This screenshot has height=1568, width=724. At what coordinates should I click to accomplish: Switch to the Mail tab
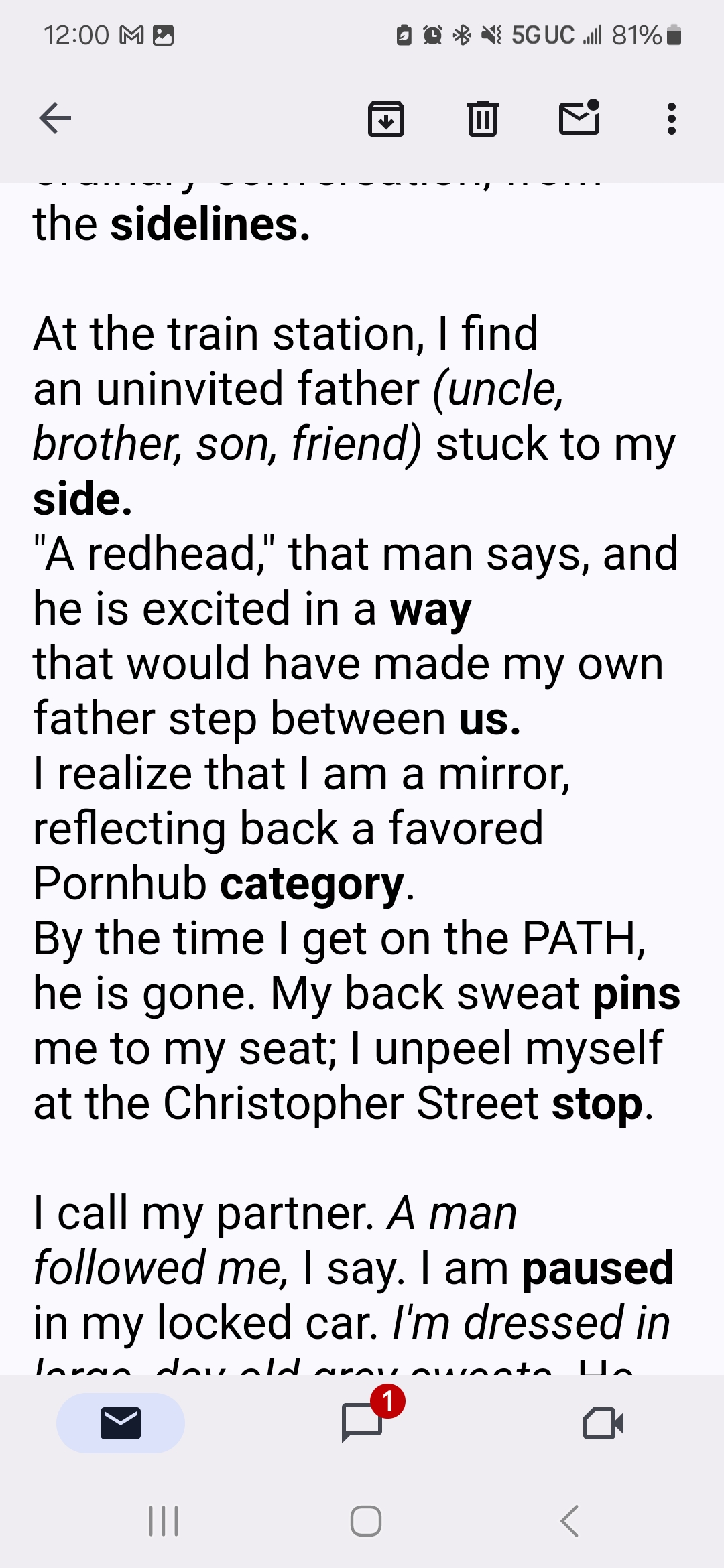point(121,1423)
